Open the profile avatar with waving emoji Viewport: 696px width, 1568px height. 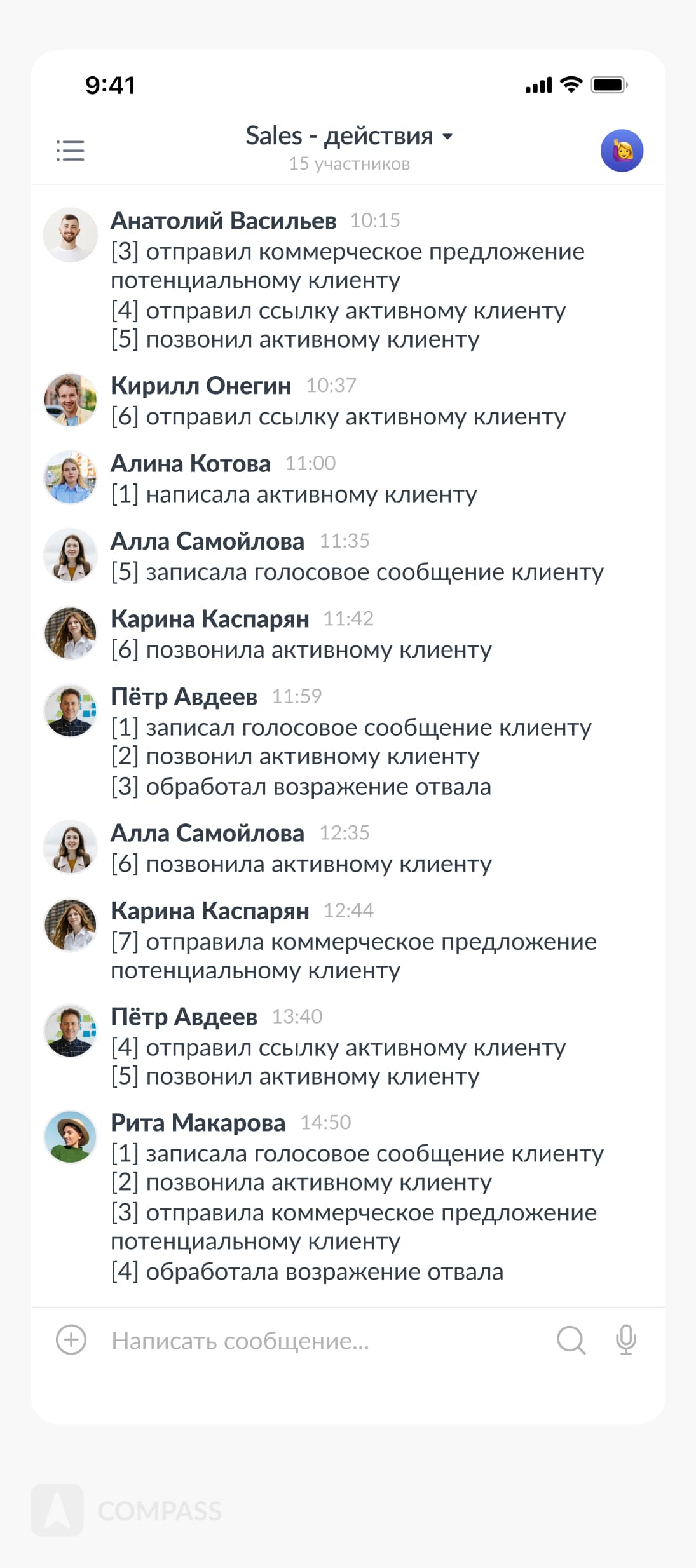(x=622, y=151)
